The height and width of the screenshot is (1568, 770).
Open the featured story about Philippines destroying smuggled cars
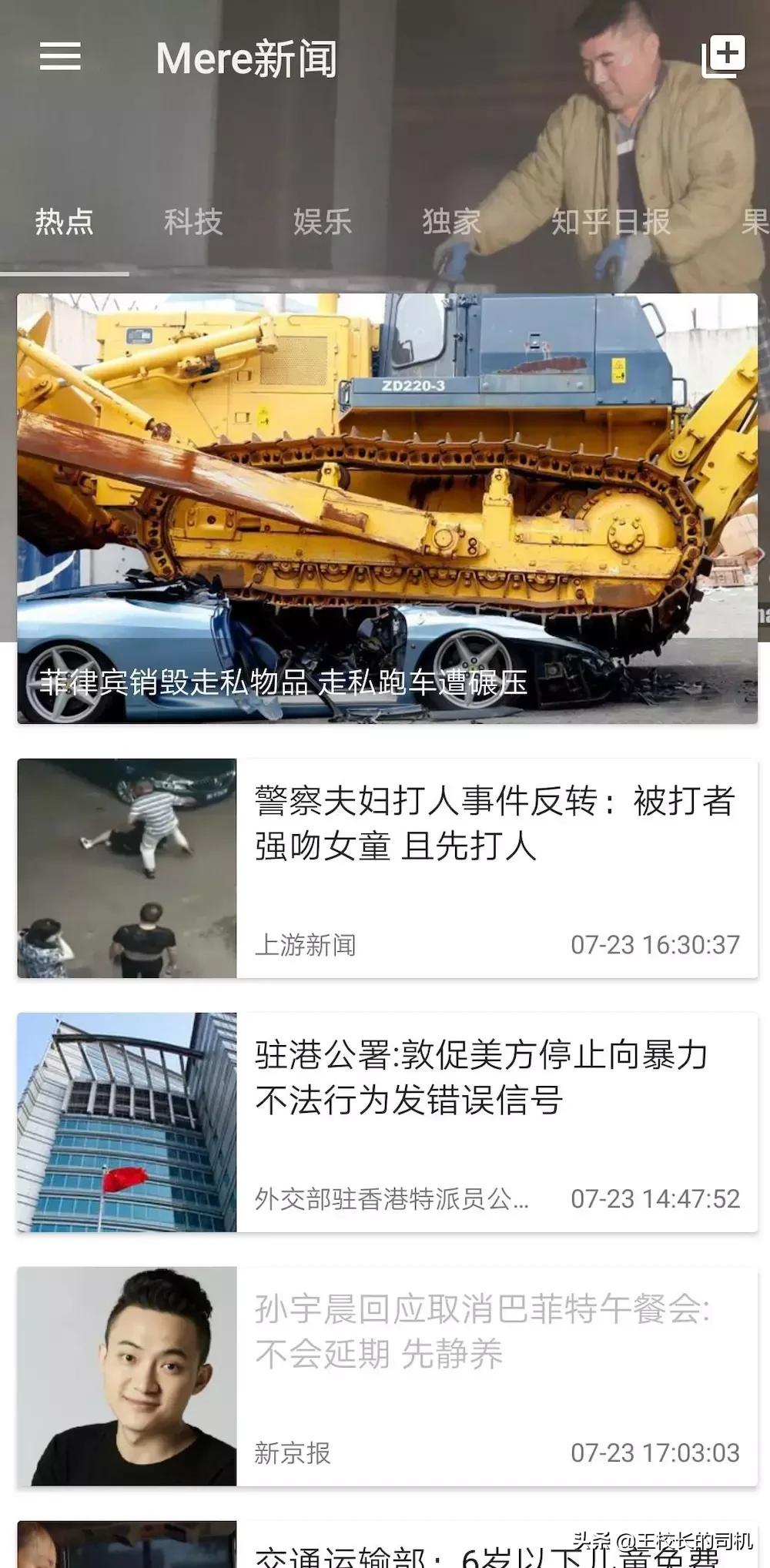click(x=385, y=508)
